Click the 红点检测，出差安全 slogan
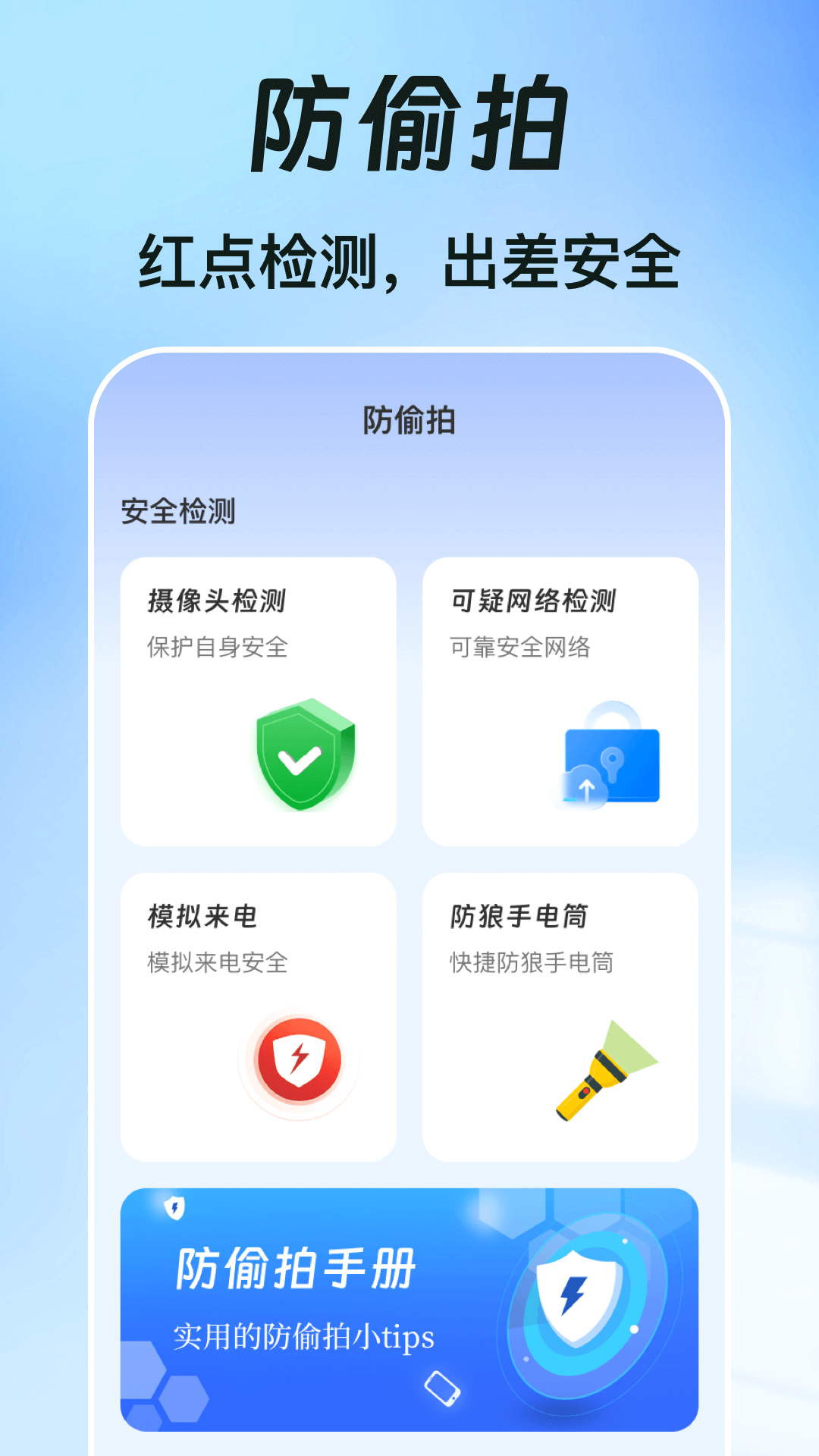 [x=409, y=258]
